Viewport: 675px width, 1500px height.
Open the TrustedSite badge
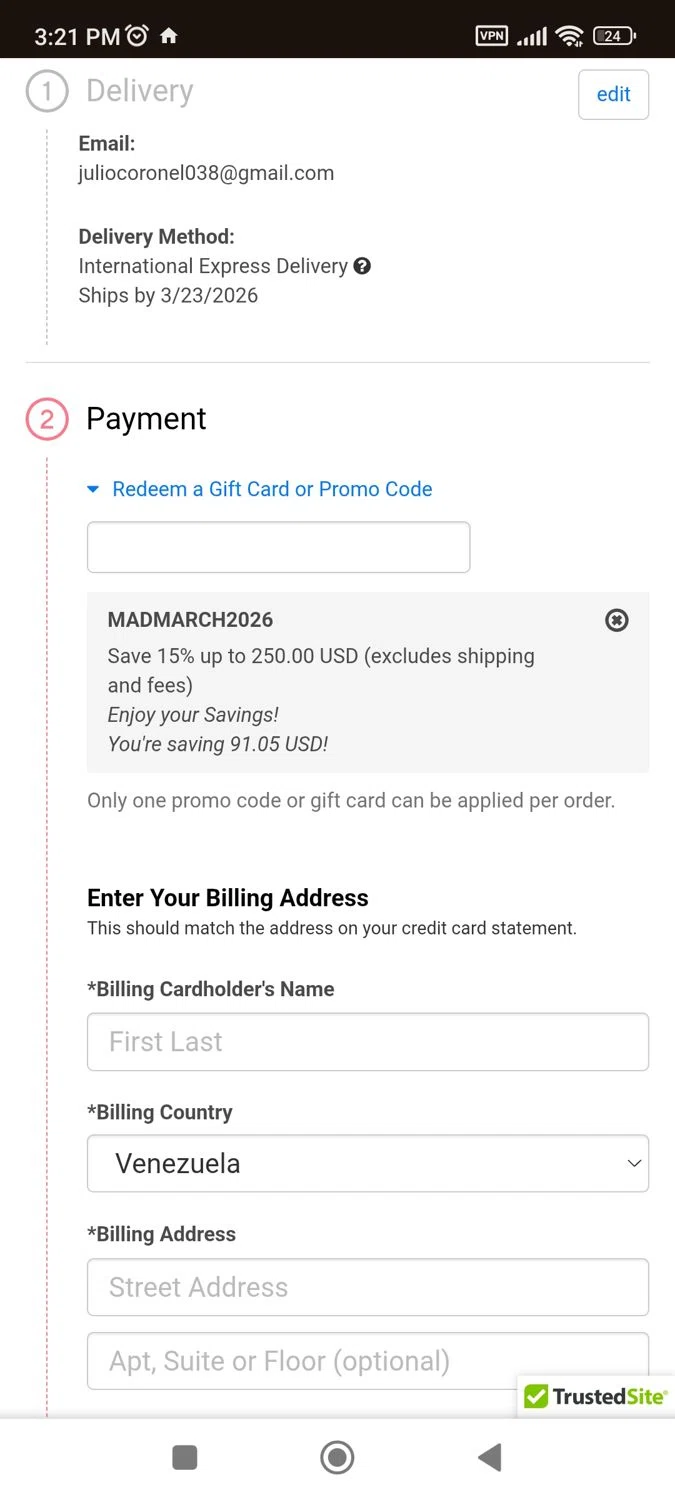coord(596,1396)
